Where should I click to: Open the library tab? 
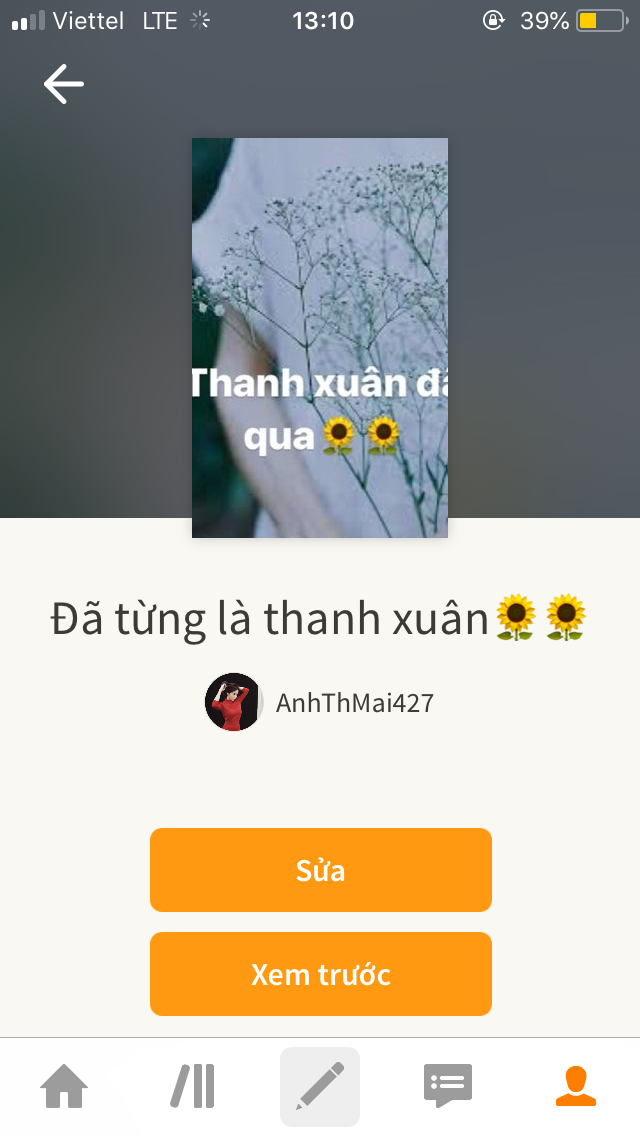pos(192,1086)
